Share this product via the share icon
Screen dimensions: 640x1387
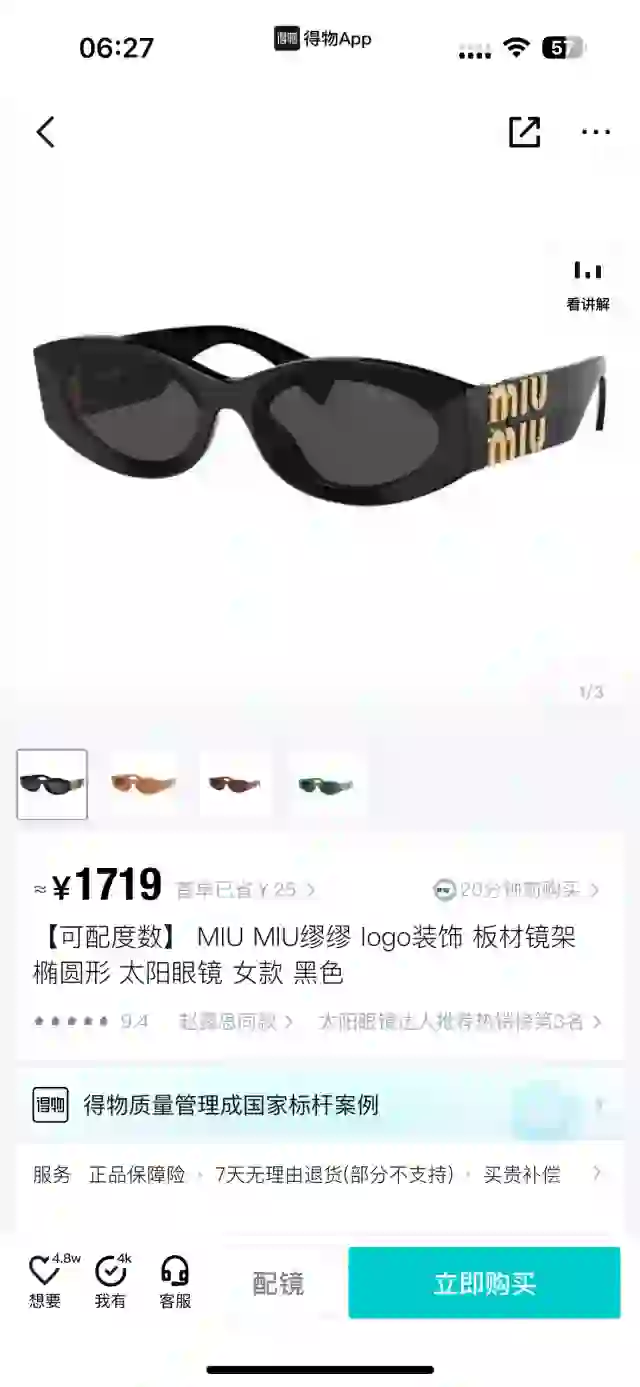point(524,132)
